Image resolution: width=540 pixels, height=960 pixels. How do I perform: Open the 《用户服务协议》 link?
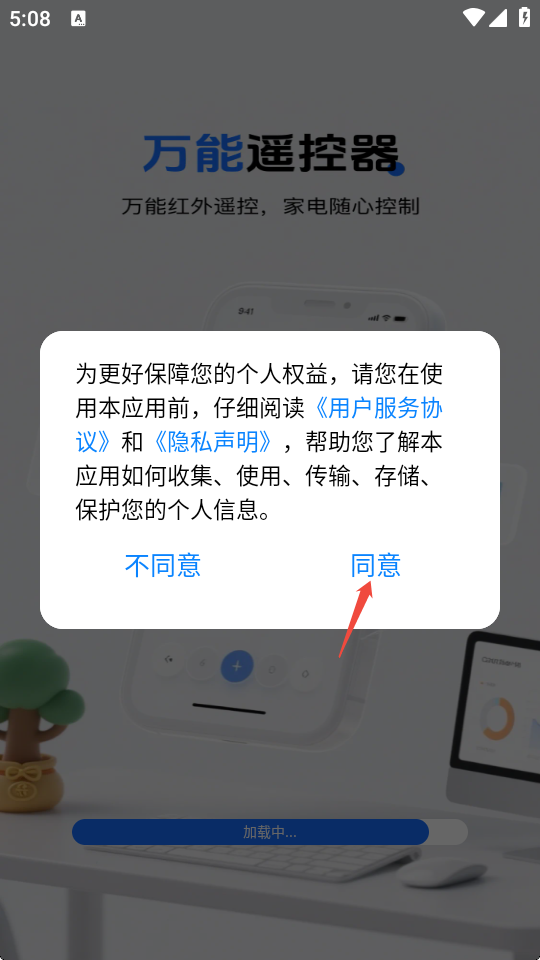coord(378,408)
